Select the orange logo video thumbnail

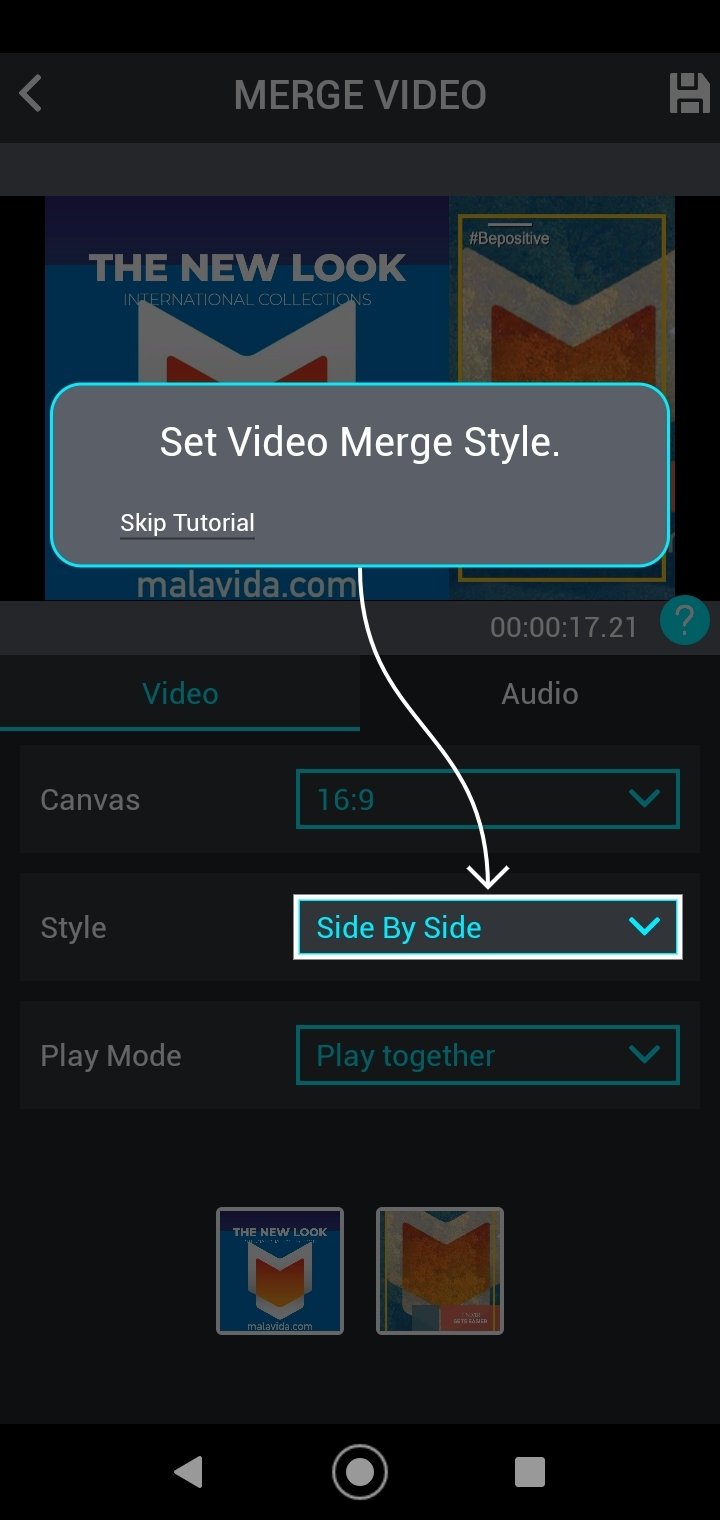point(440,1271)
